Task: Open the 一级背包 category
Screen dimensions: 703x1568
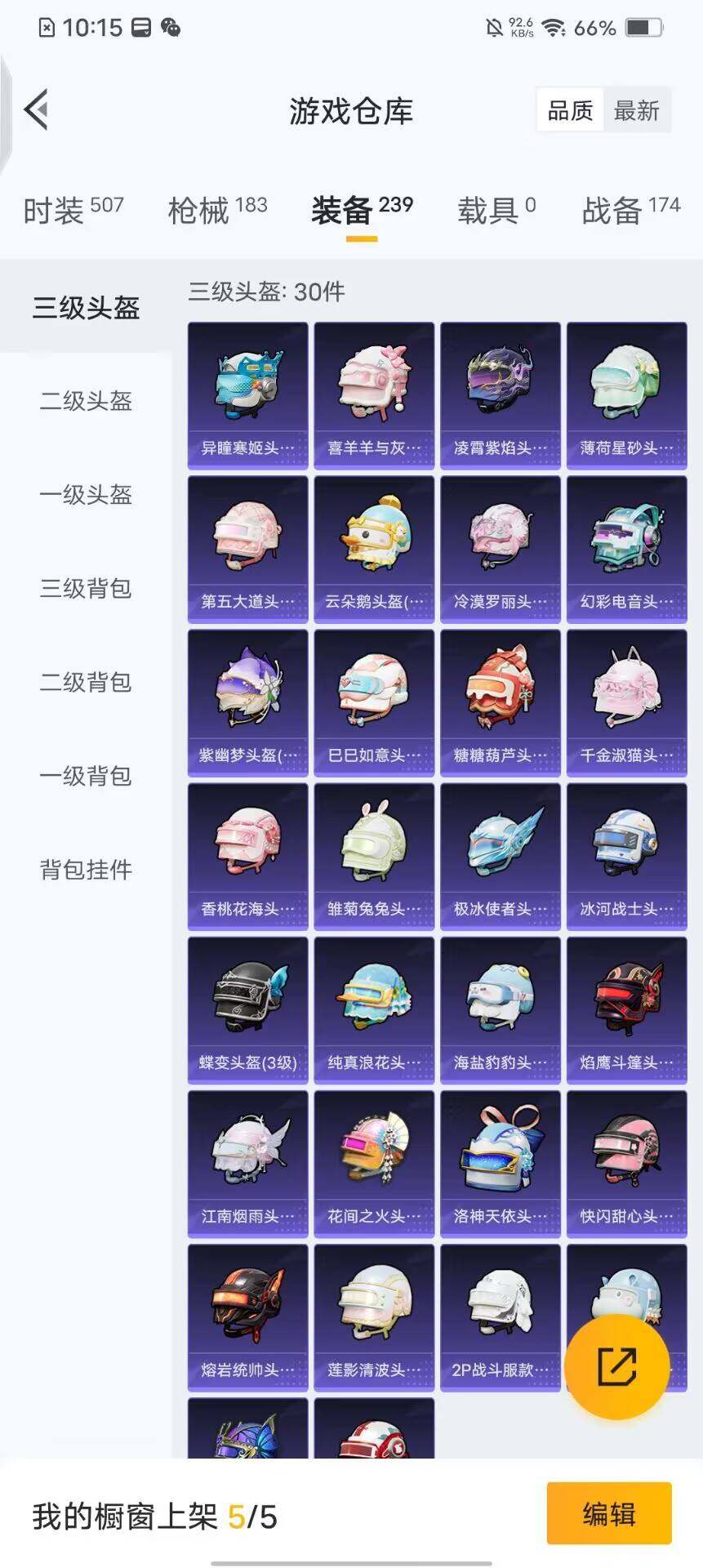Action: click(86, 776)
